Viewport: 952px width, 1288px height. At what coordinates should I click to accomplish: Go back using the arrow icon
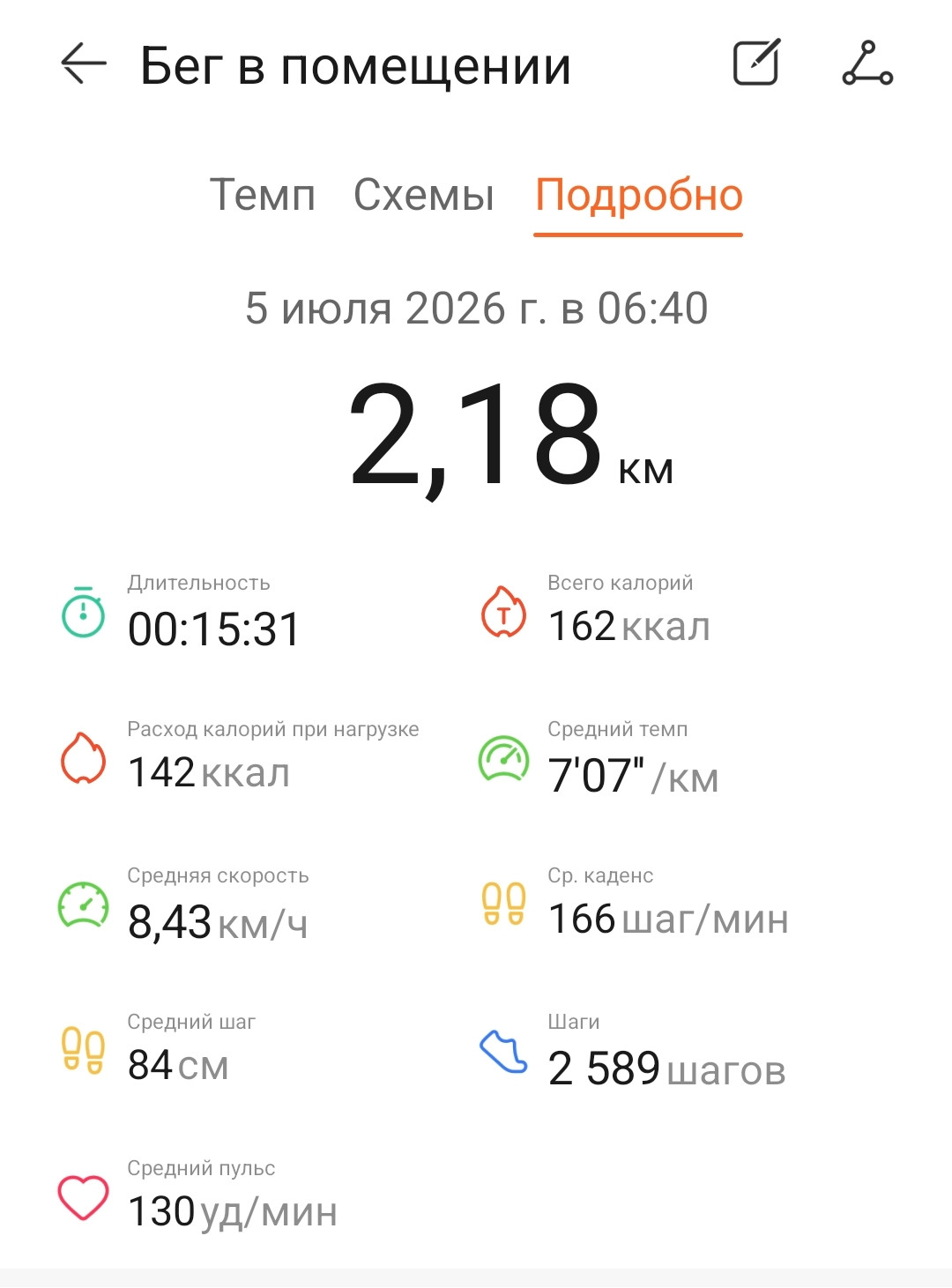[84, 64]
